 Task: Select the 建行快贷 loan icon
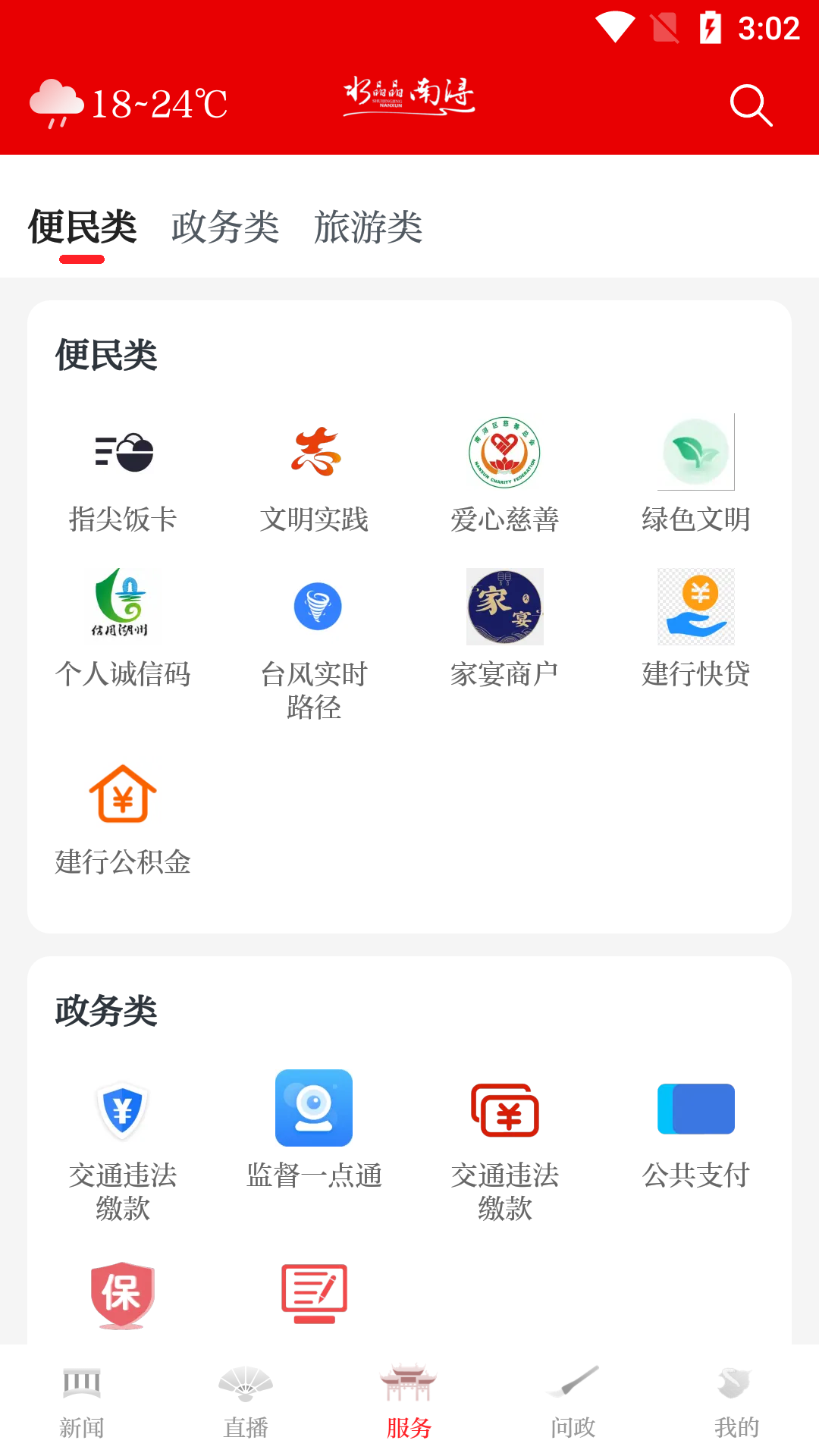(x=695, y=606)
